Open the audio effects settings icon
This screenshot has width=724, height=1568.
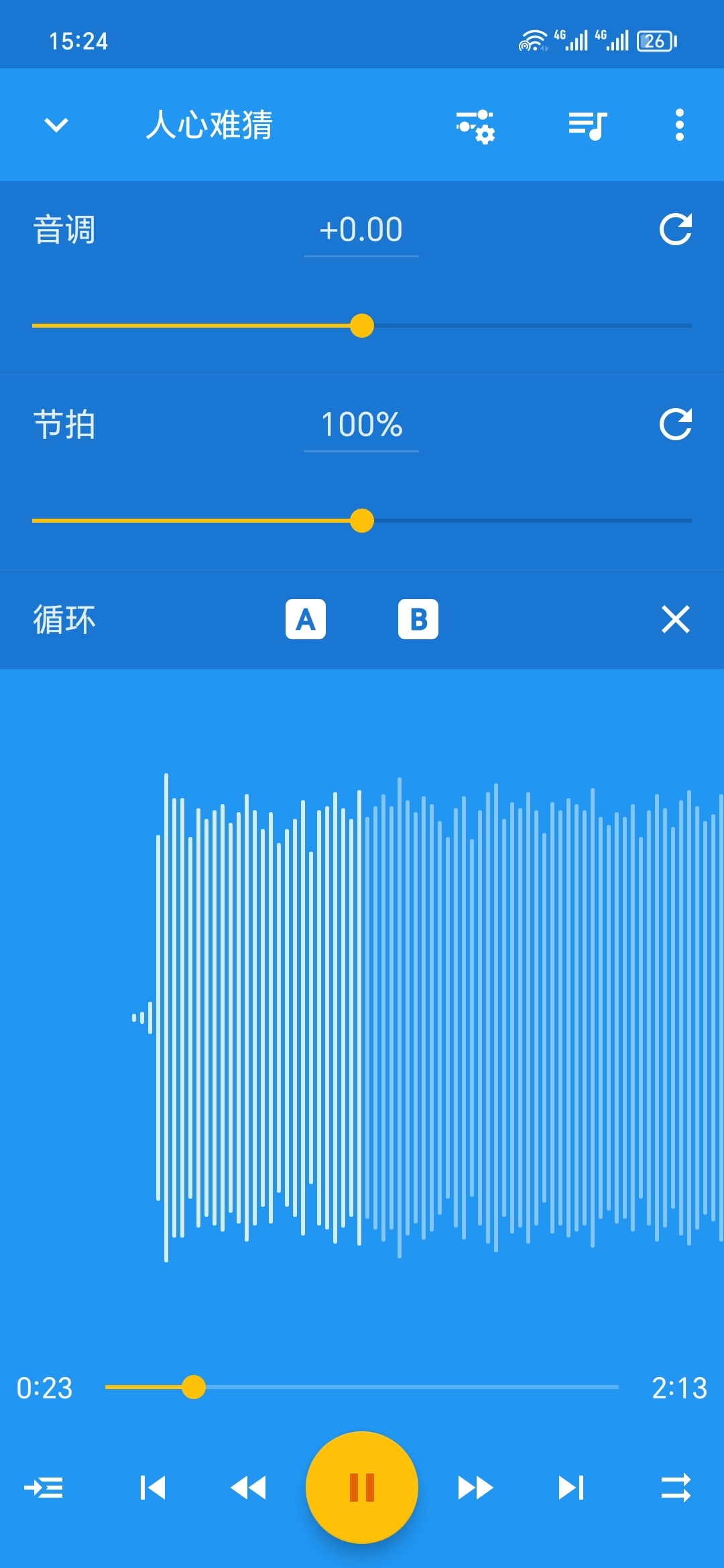475,125
